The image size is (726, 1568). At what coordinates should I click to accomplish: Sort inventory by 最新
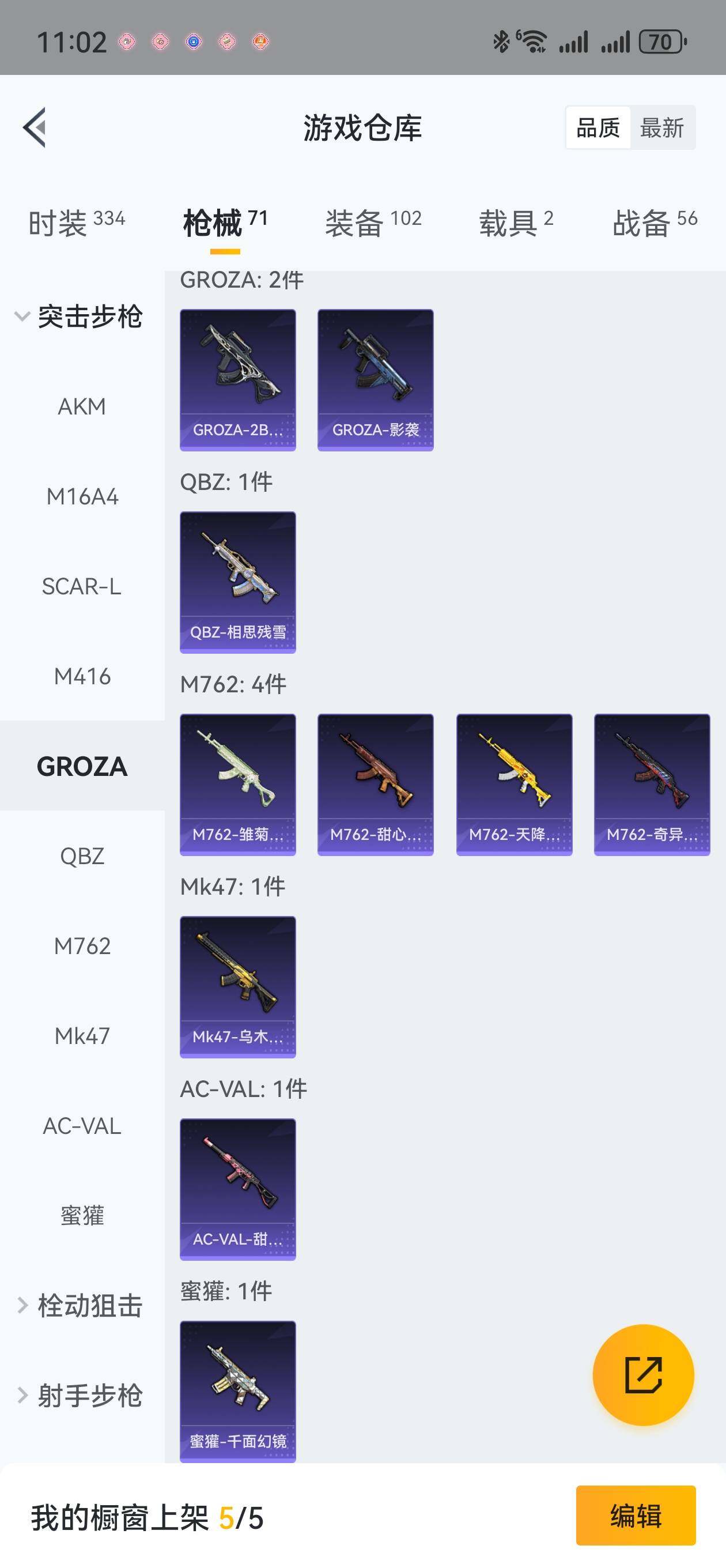(x=662, y=128)
